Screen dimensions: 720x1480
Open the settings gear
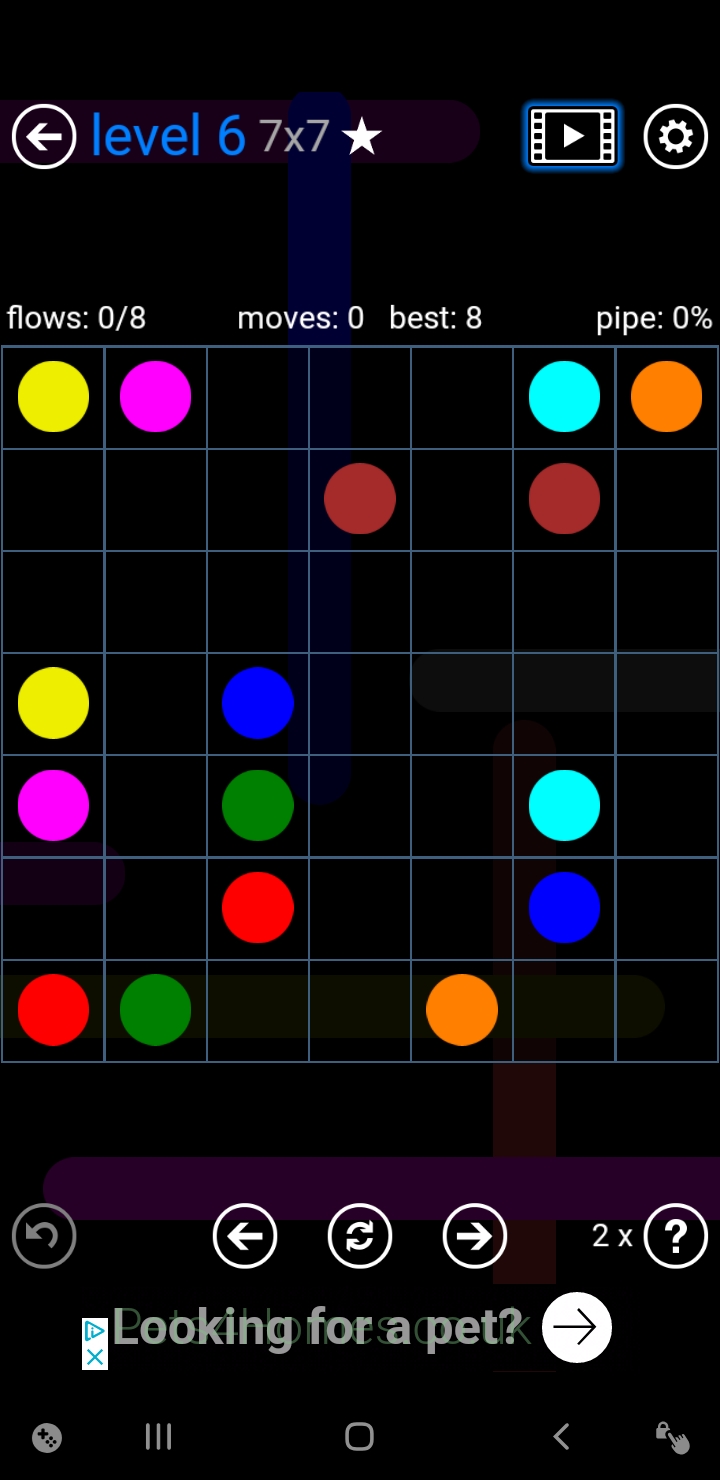pos(675,136)
